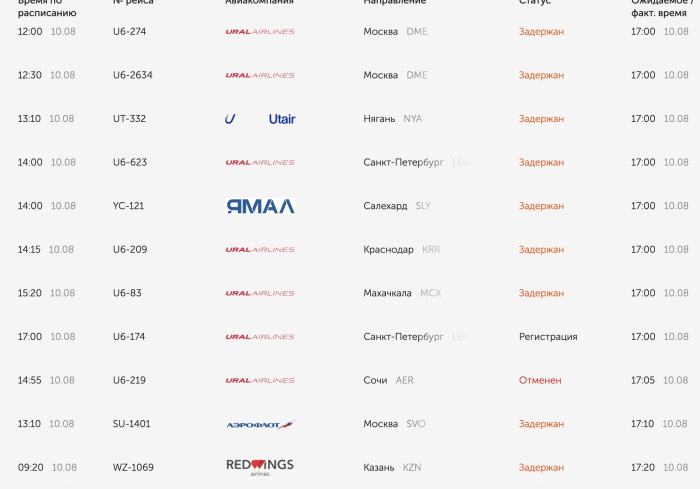The width and height of the screenshot is (700, 489).
Task: Open flight U6-209 to Krasnodar
Action: (350, 249)
